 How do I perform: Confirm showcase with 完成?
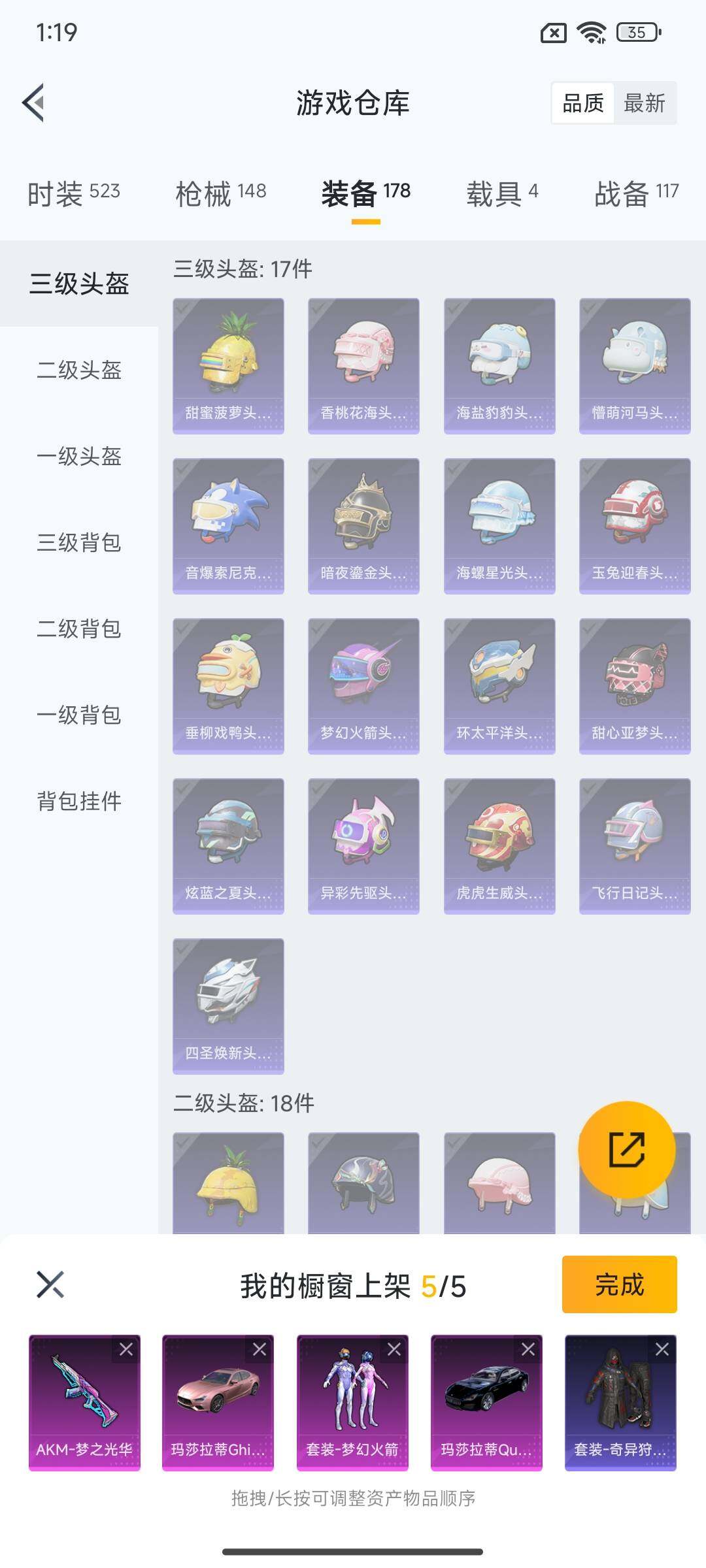click(x=619, y=1284)
